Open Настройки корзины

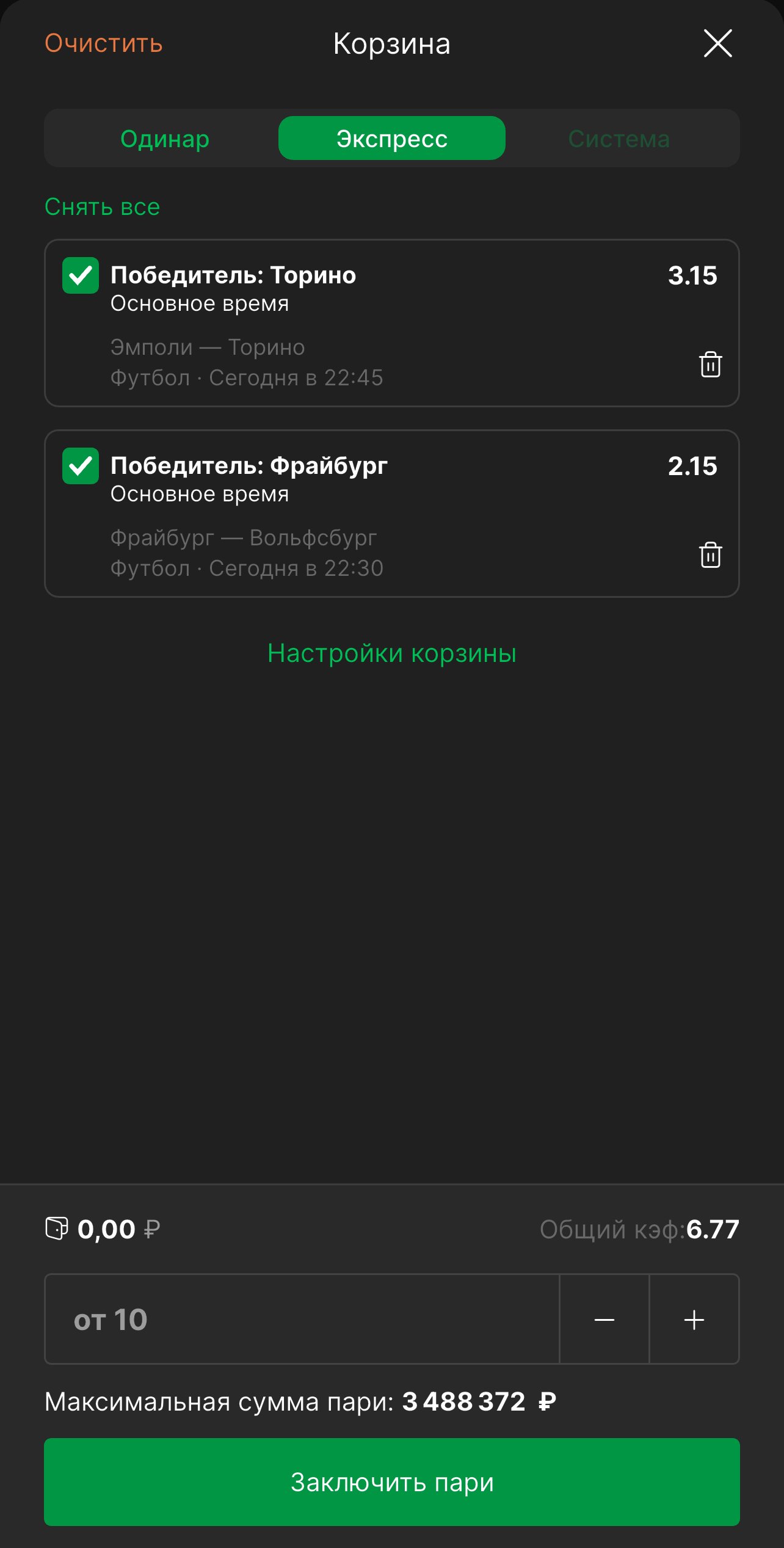click(x=391, y=653)
